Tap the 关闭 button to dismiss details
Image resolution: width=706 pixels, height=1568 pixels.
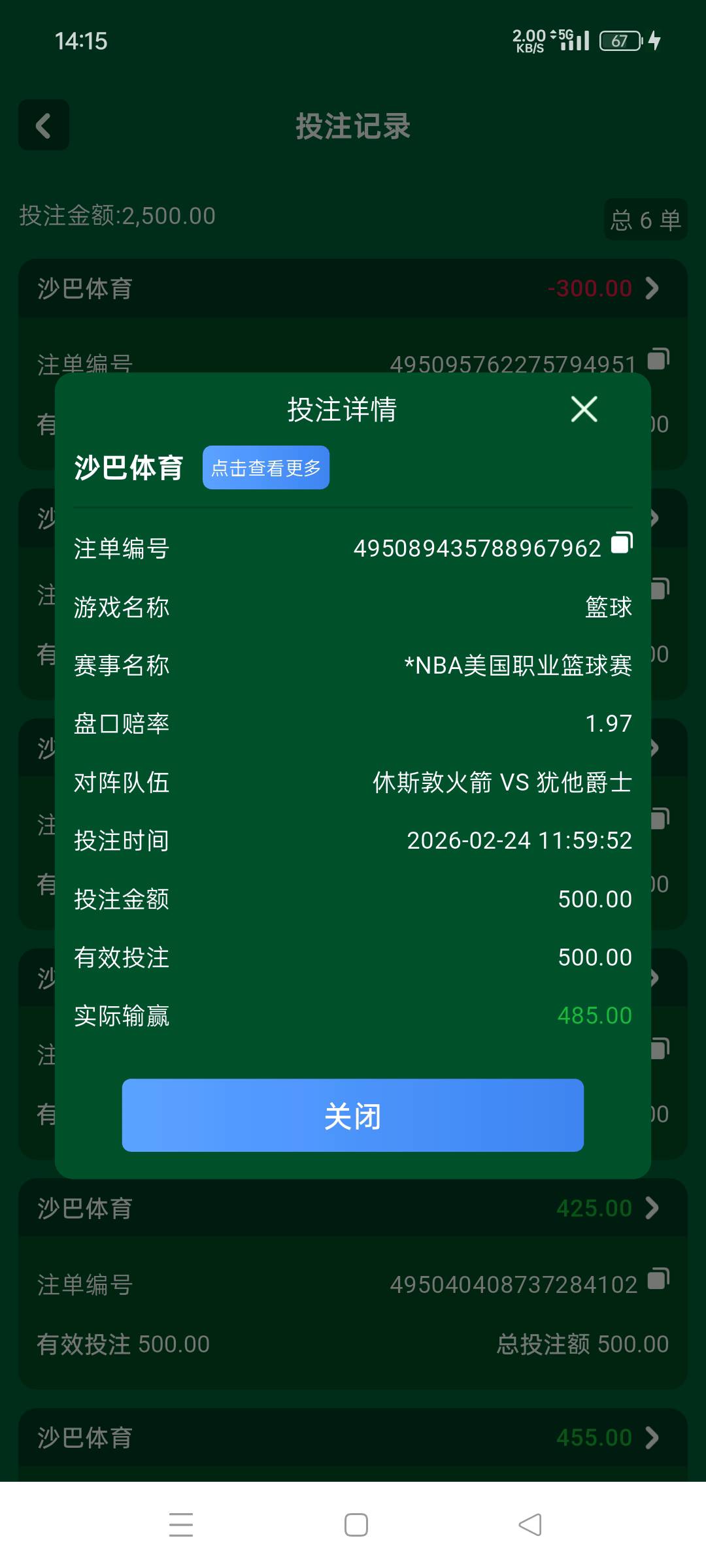coord(352,1116)
